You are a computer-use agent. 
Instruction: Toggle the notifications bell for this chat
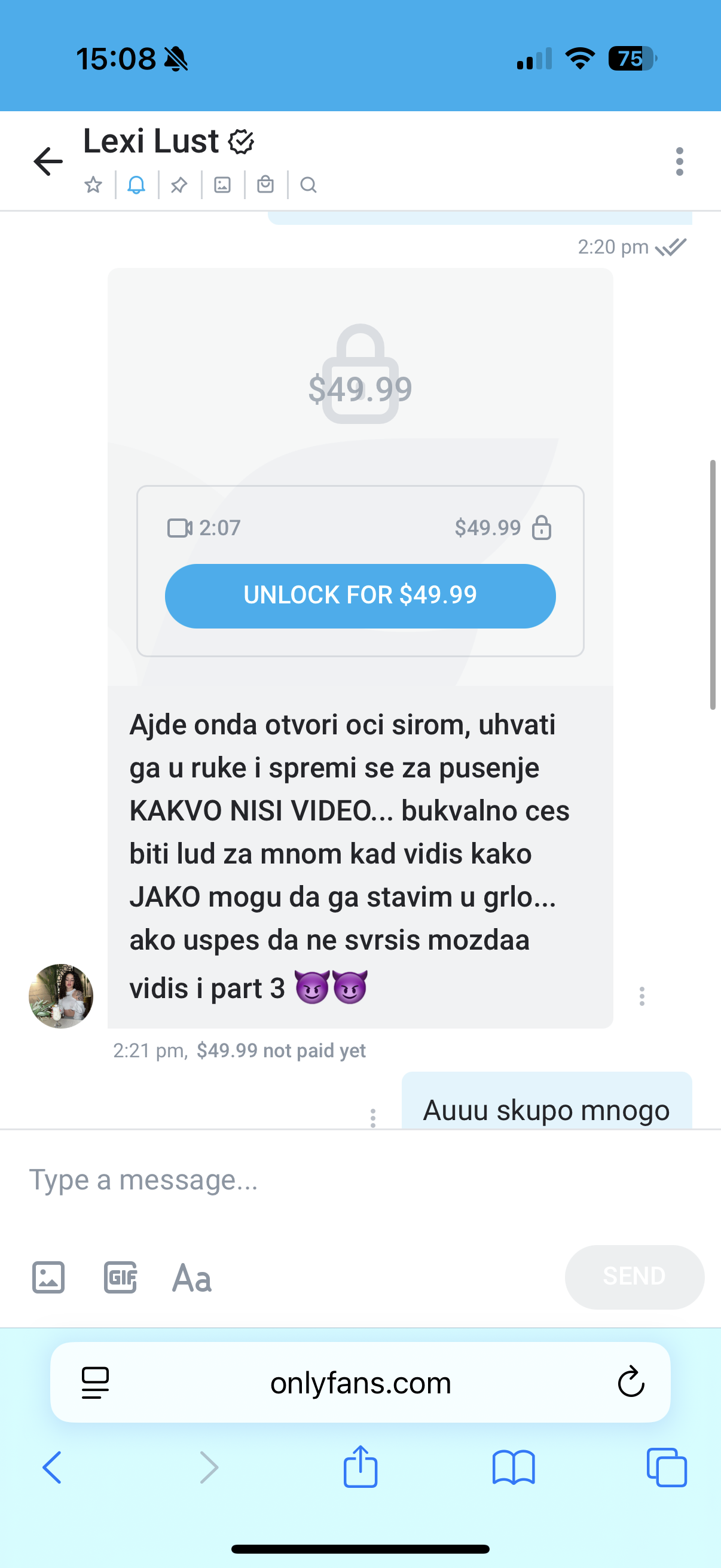tap(136, 184)
